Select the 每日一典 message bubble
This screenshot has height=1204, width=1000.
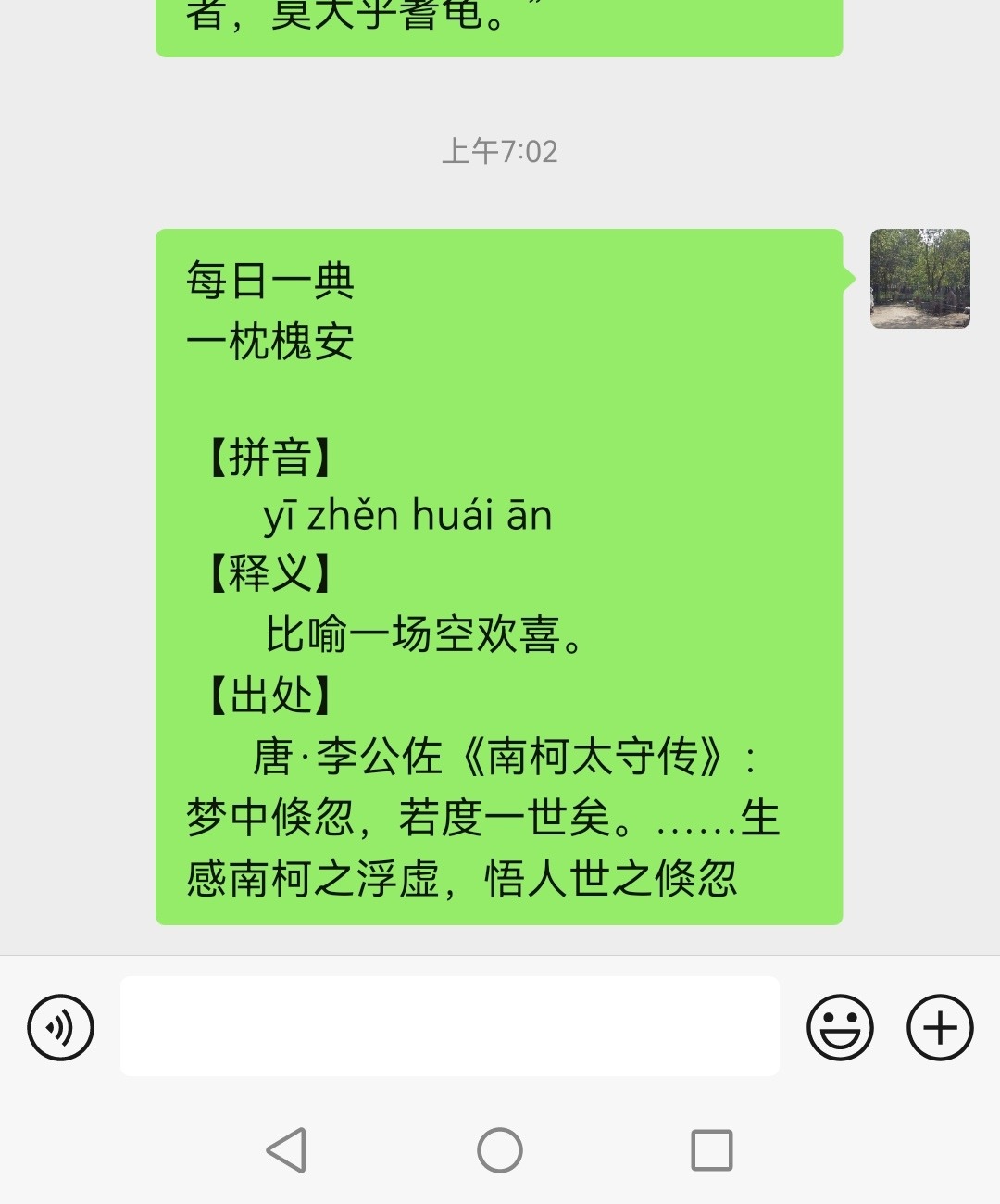[500, 574]
